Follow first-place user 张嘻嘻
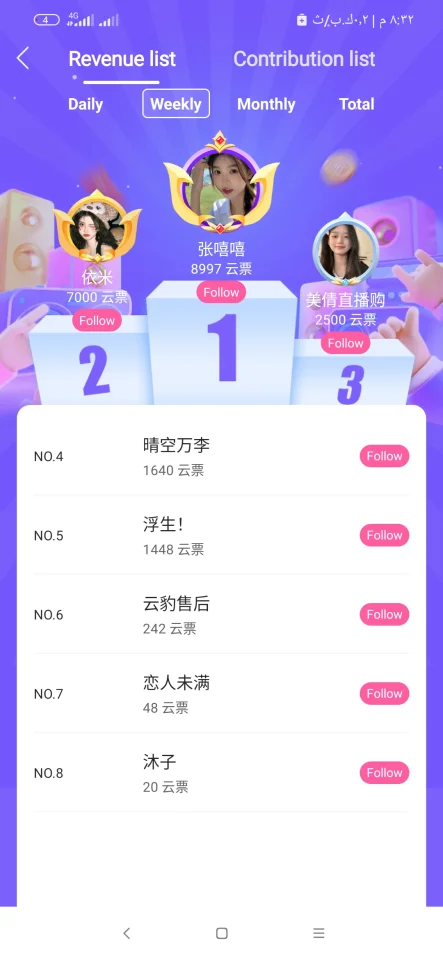 pos(222,292)
